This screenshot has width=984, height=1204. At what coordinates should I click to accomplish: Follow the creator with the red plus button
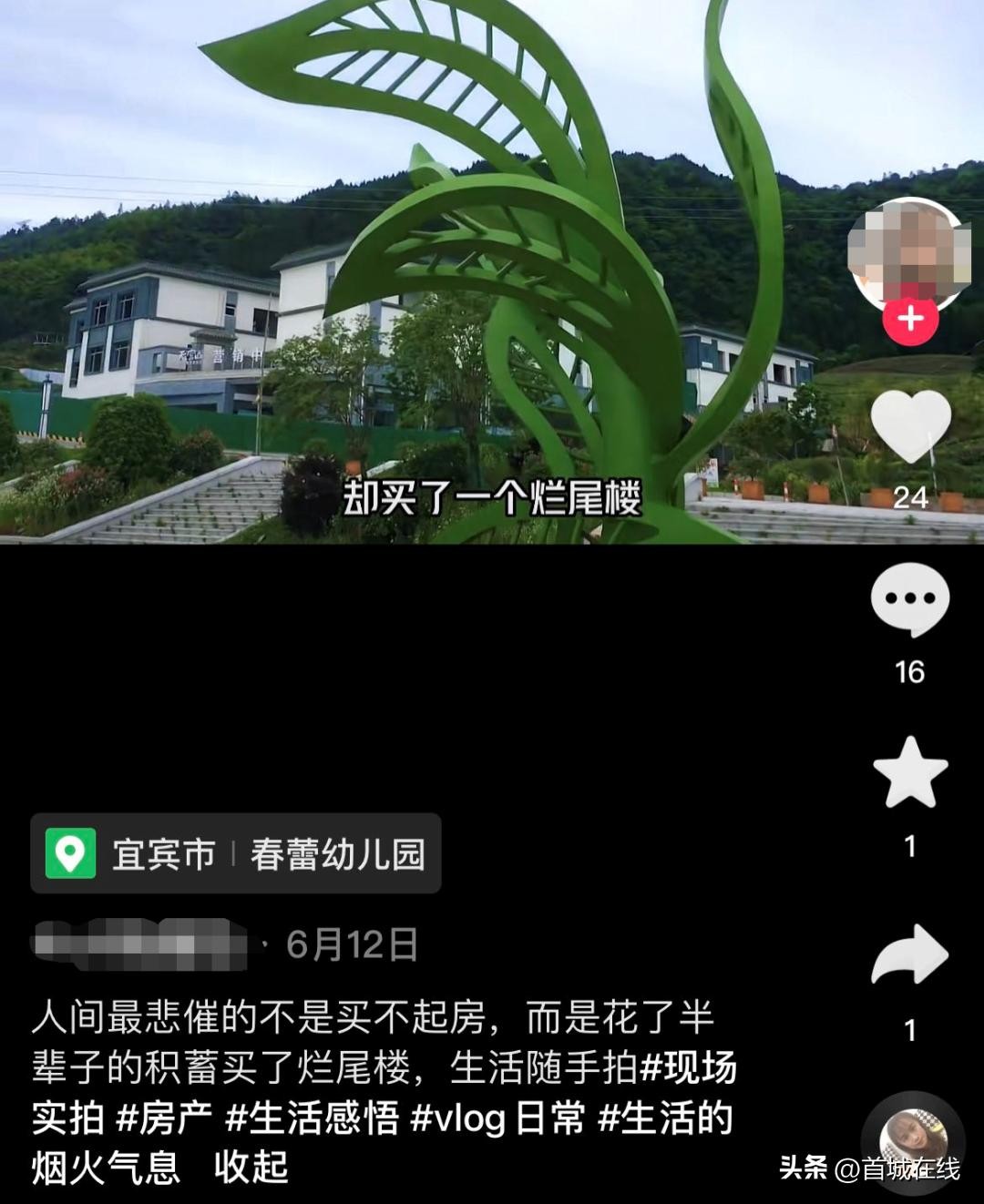910,319
